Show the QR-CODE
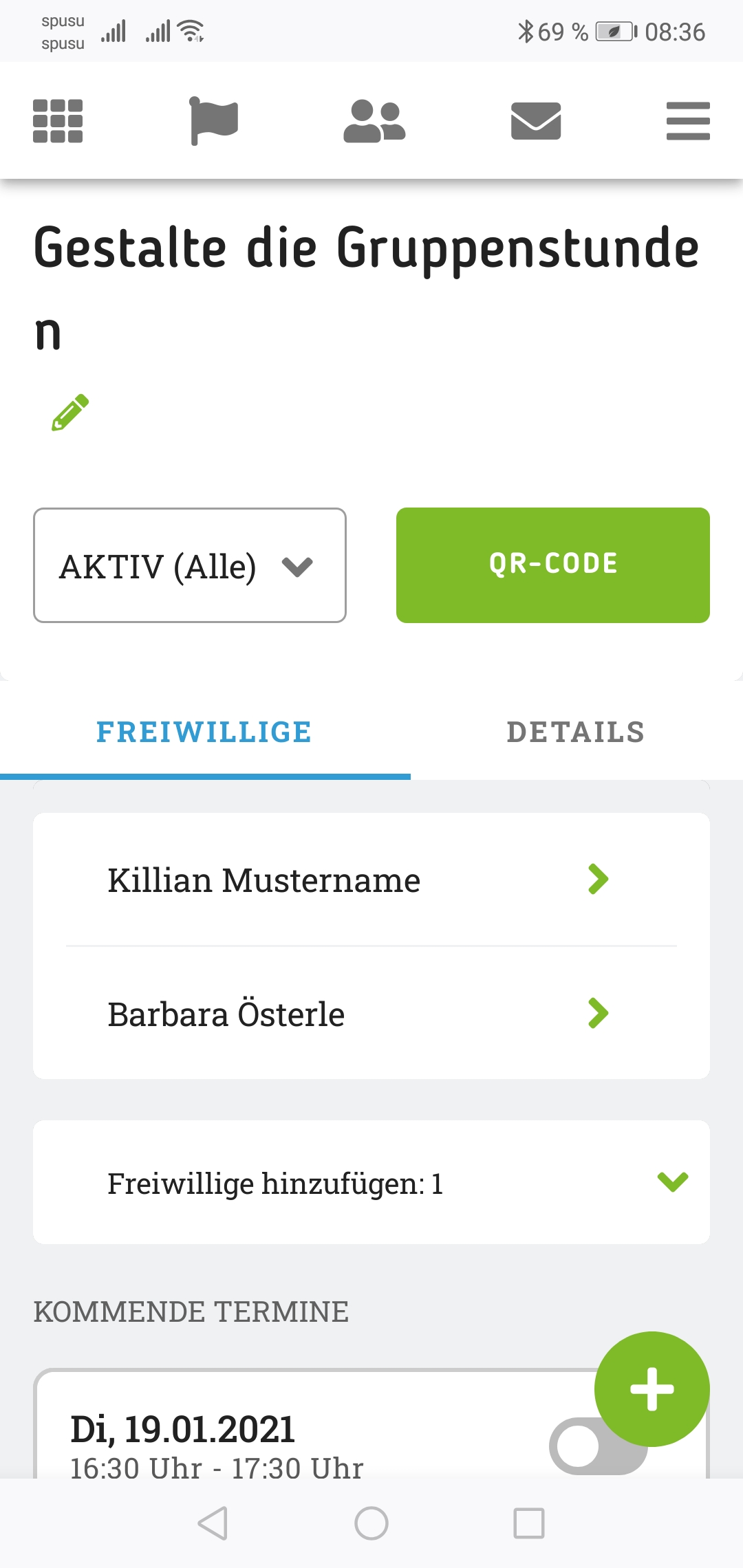 pyautogui.click(x=553, y=565)
